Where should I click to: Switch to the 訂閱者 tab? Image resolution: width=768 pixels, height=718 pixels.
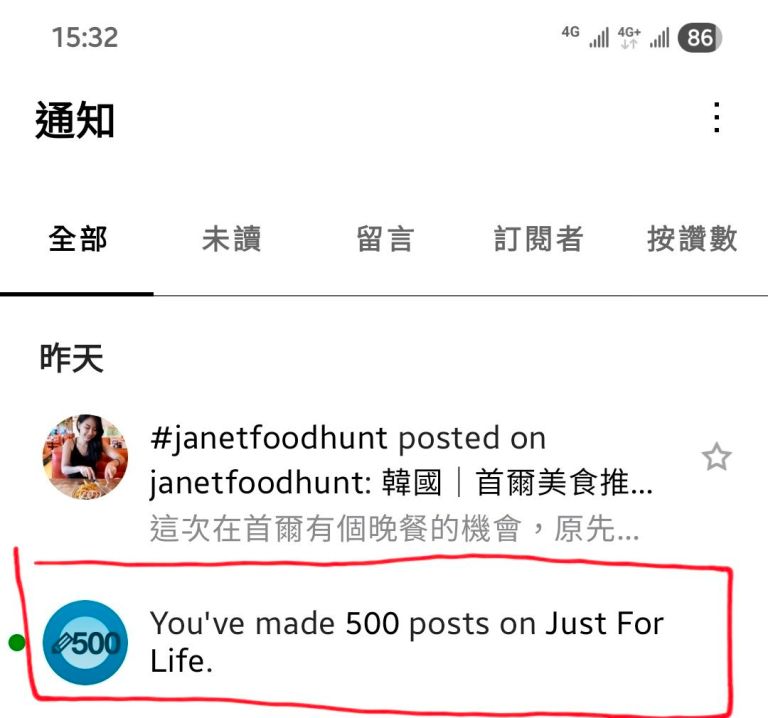pos(538,240)
